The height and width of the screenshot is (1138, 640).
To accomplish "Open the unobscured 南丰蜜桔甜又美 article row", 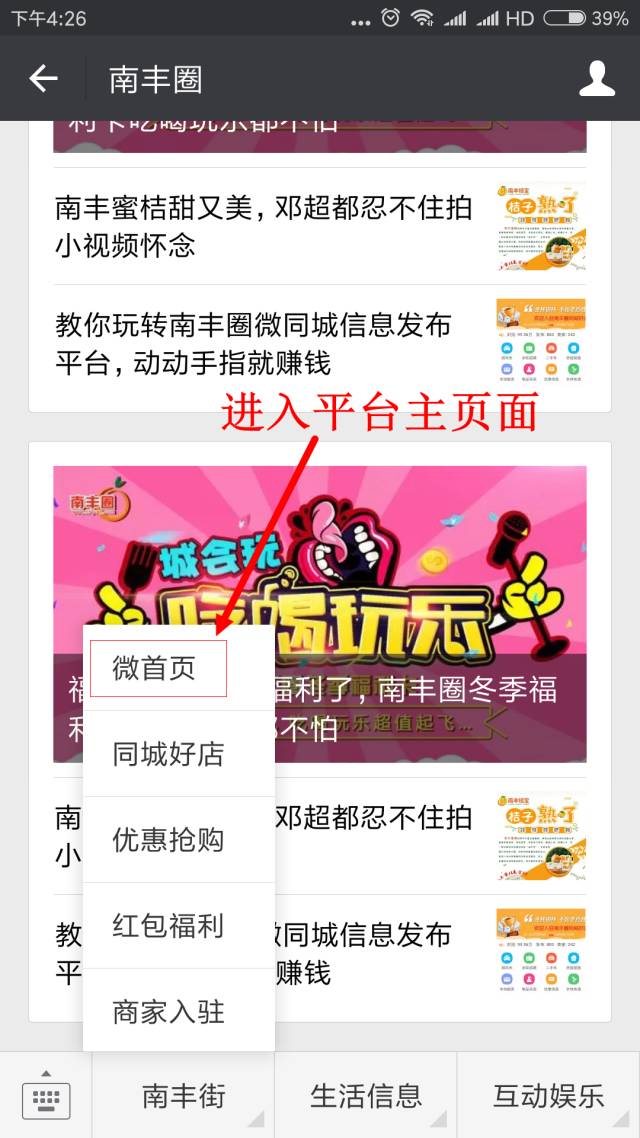I will point(320,226).
